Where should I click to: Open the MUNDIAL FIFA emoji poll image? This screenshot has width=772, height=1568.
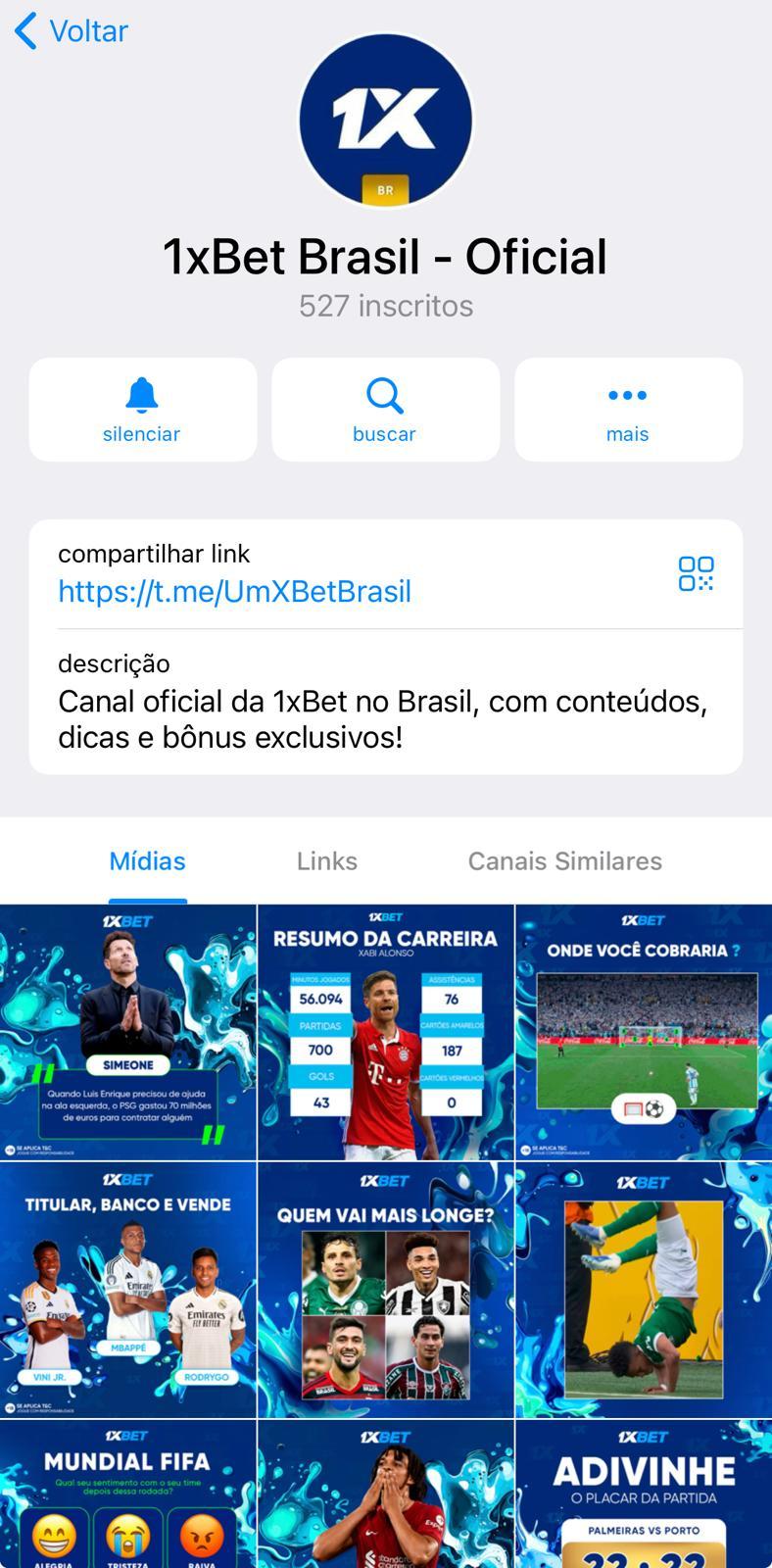point(127,1490)
